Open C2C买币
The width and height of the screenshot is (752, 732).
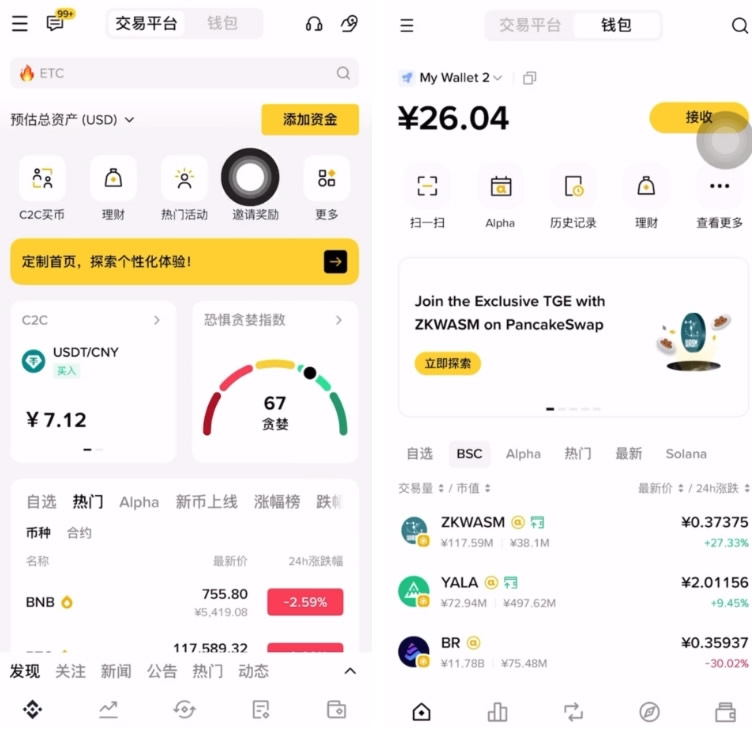pos(42,189)
